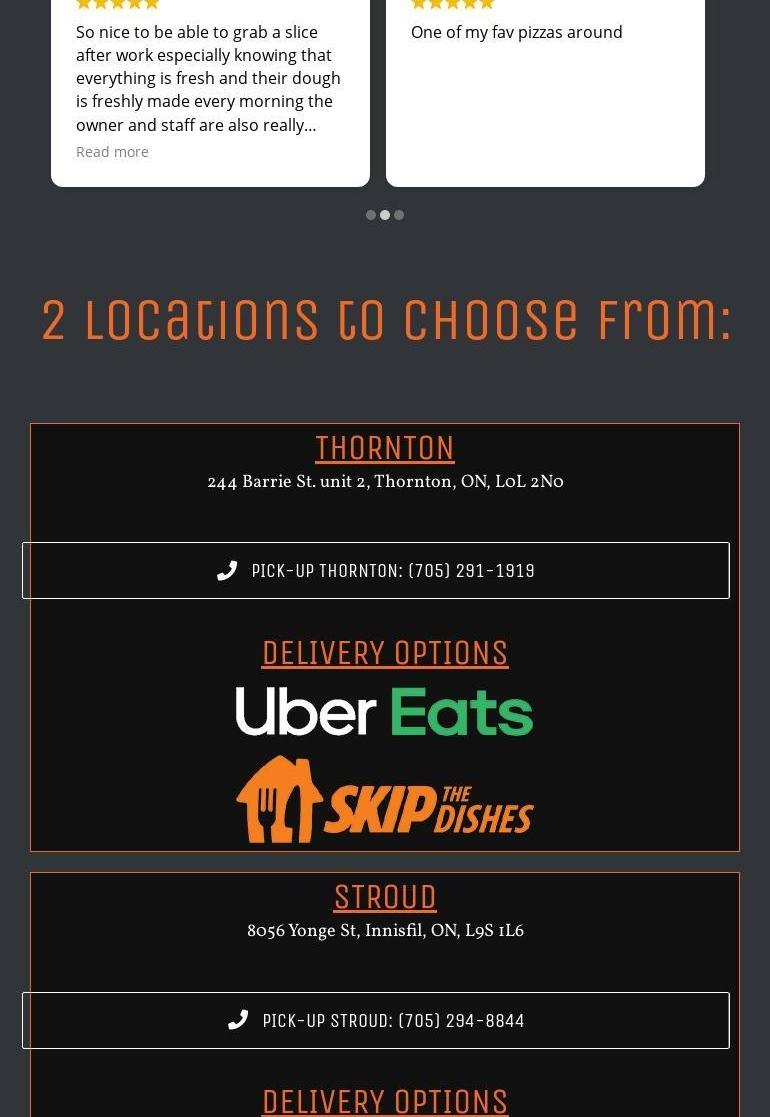Order Thornton delivery via Uber Eats
770x1117 pixels.
(384, 711)
